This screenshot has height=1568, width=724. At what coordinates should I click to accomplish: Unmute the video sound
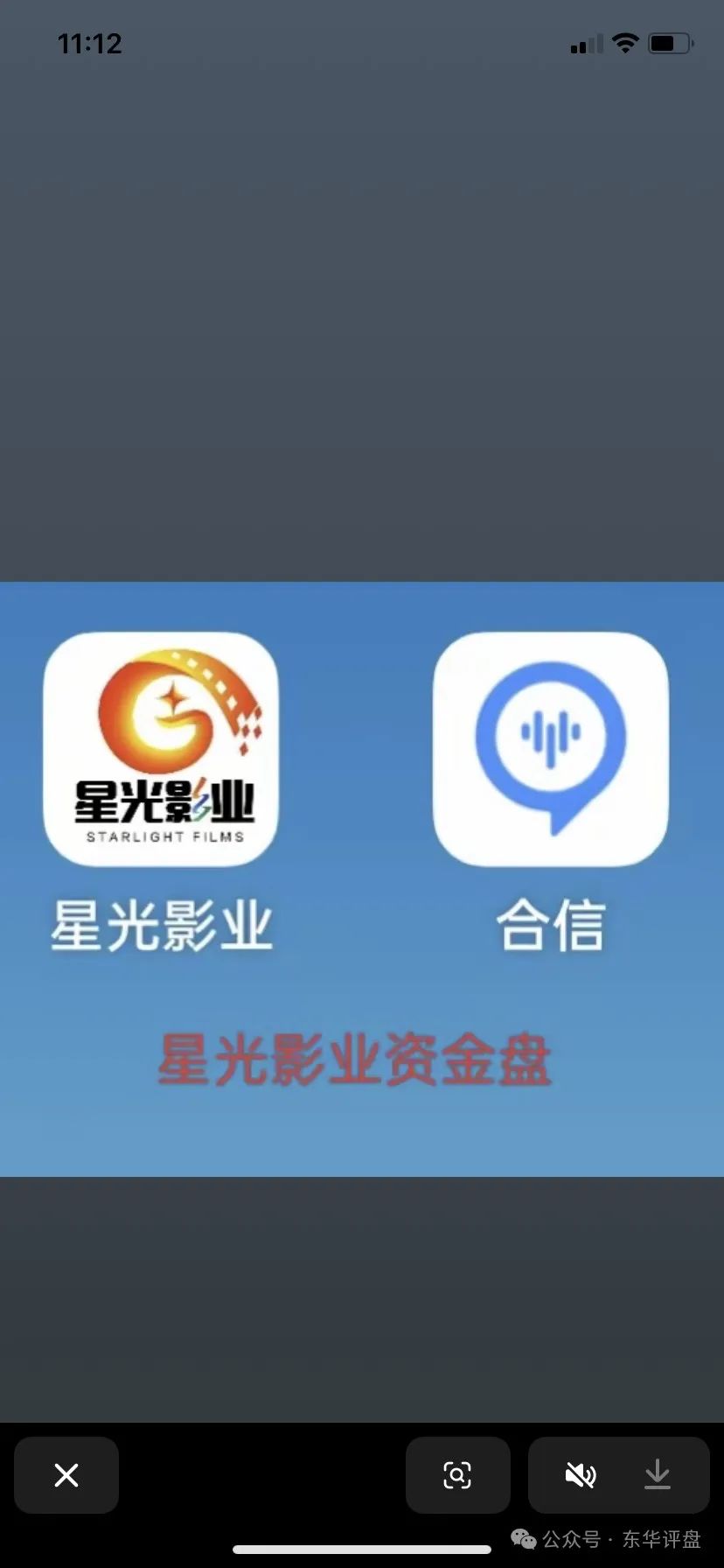pos(580,1475)
